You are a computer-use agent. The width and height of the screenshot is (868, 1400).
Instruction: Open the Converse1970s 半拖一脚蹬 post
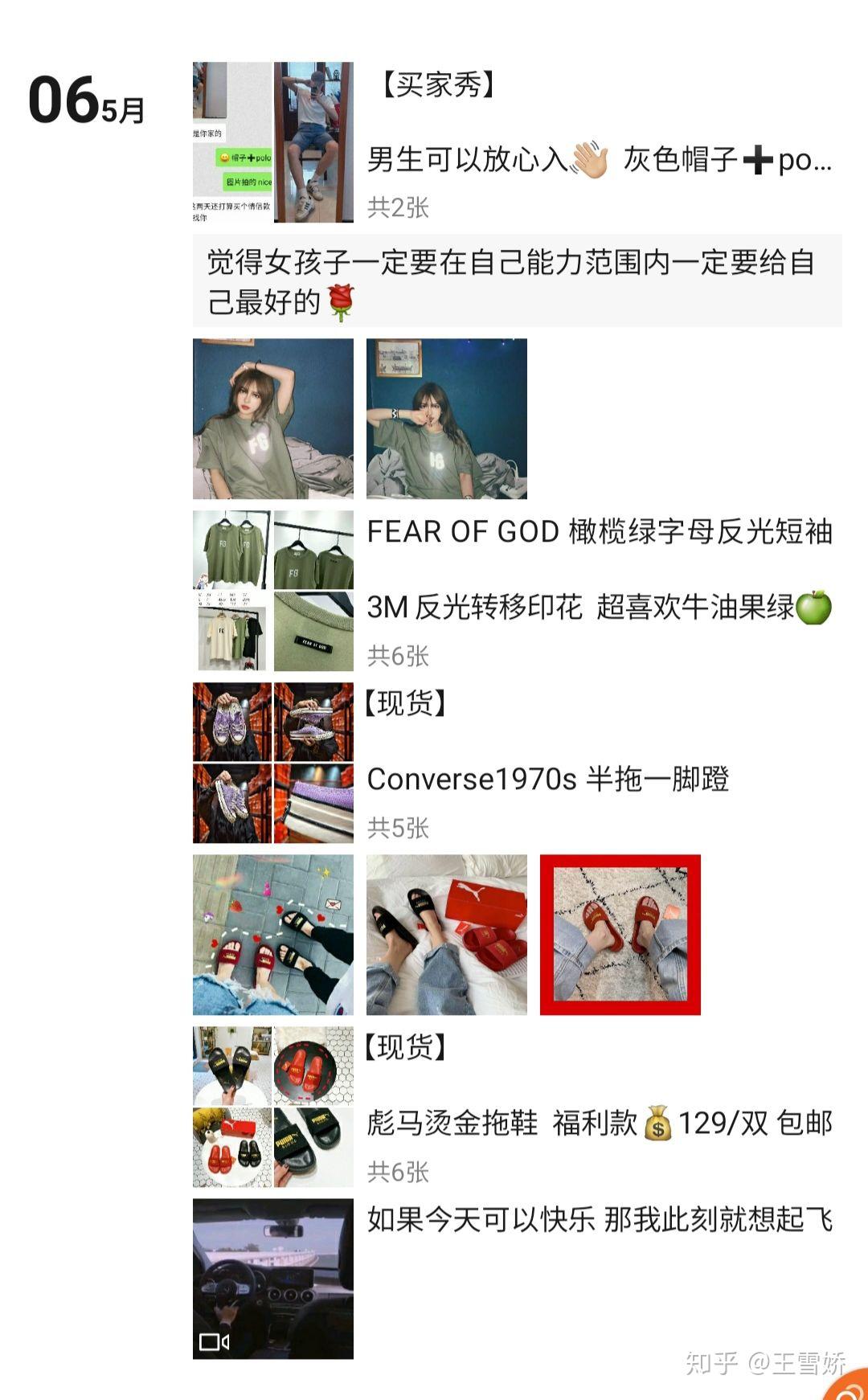coord(547,779)
